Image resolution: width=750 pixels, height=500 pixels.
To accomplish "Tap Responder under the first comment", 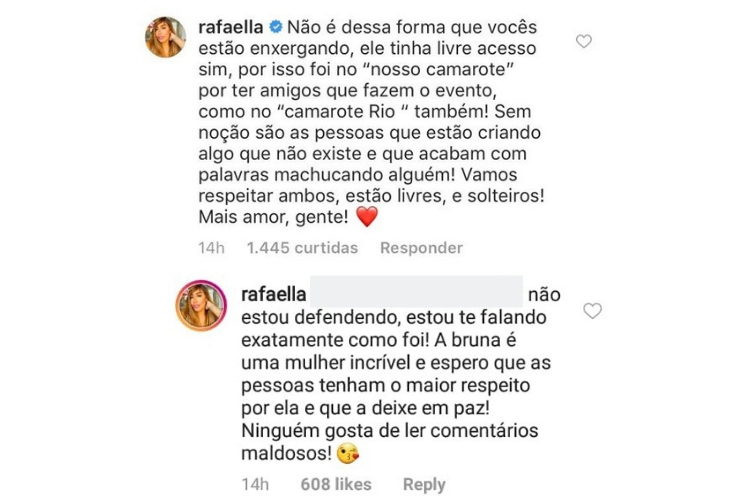I will click(x=421, y=248).
